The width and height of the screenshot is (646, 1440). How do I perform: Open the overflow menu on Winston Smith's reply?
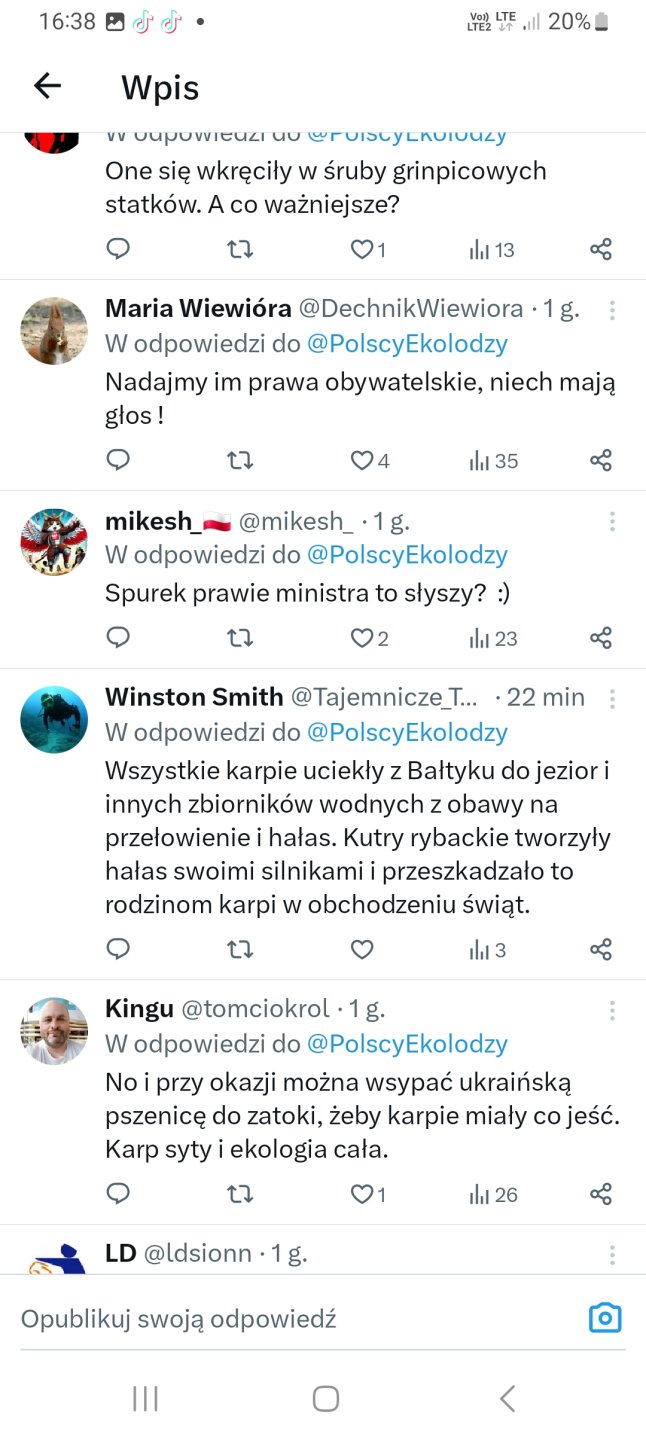tap(612, 698)
